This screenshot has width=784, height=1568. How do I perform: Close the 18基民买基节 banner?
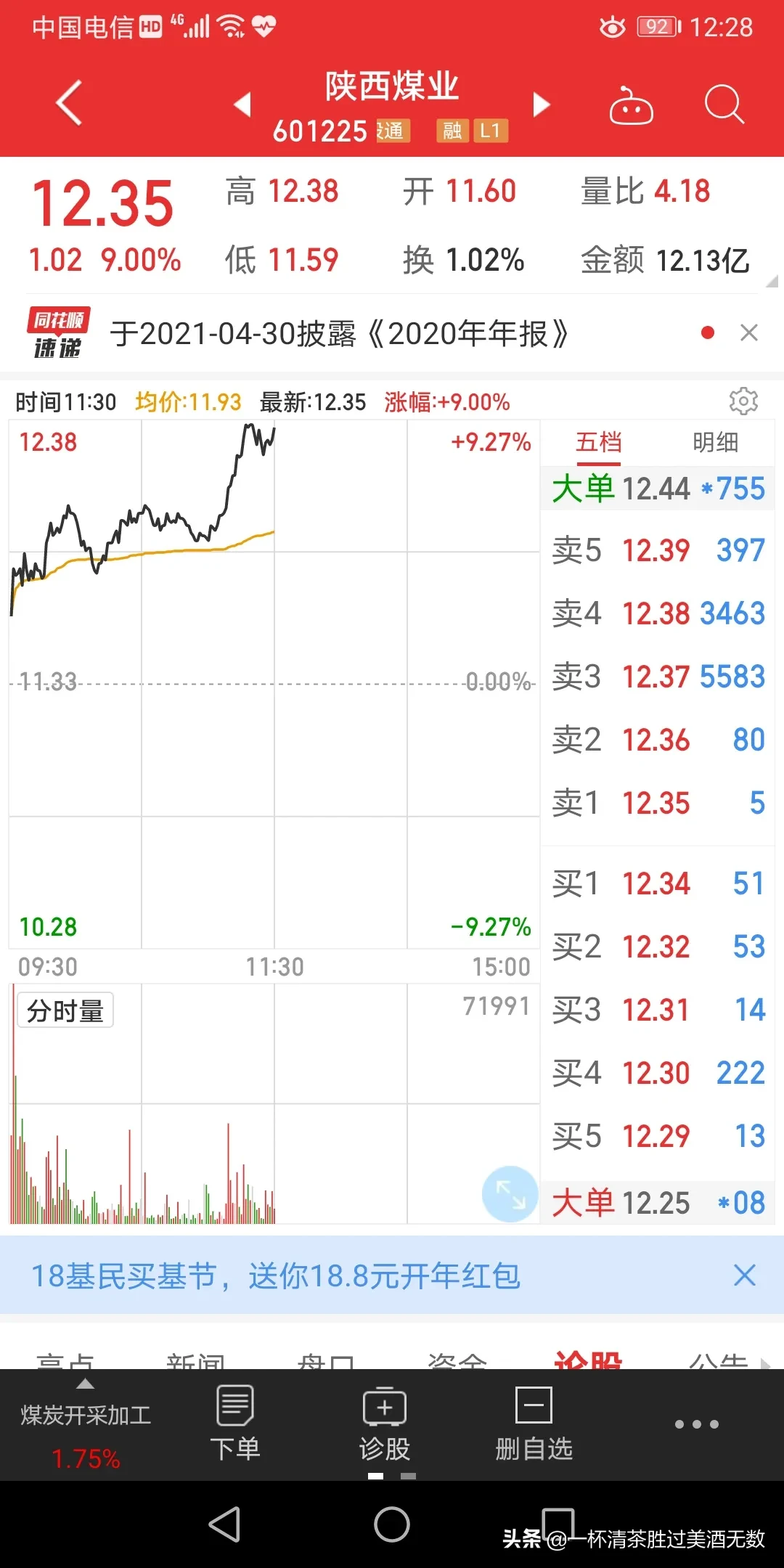click(745, 1275)
